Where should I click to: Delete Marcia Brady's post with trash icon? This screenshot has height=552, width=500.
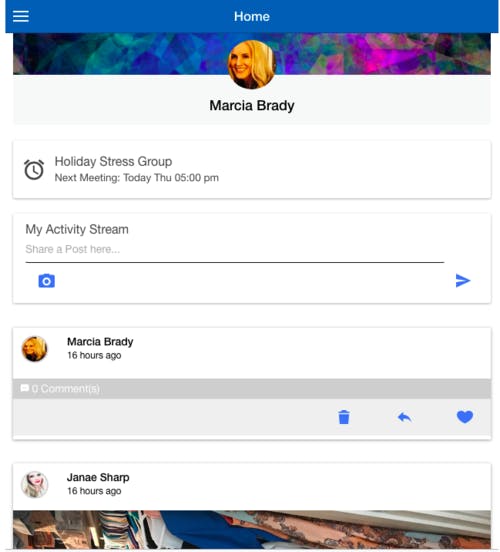click(x=344, y=417)
